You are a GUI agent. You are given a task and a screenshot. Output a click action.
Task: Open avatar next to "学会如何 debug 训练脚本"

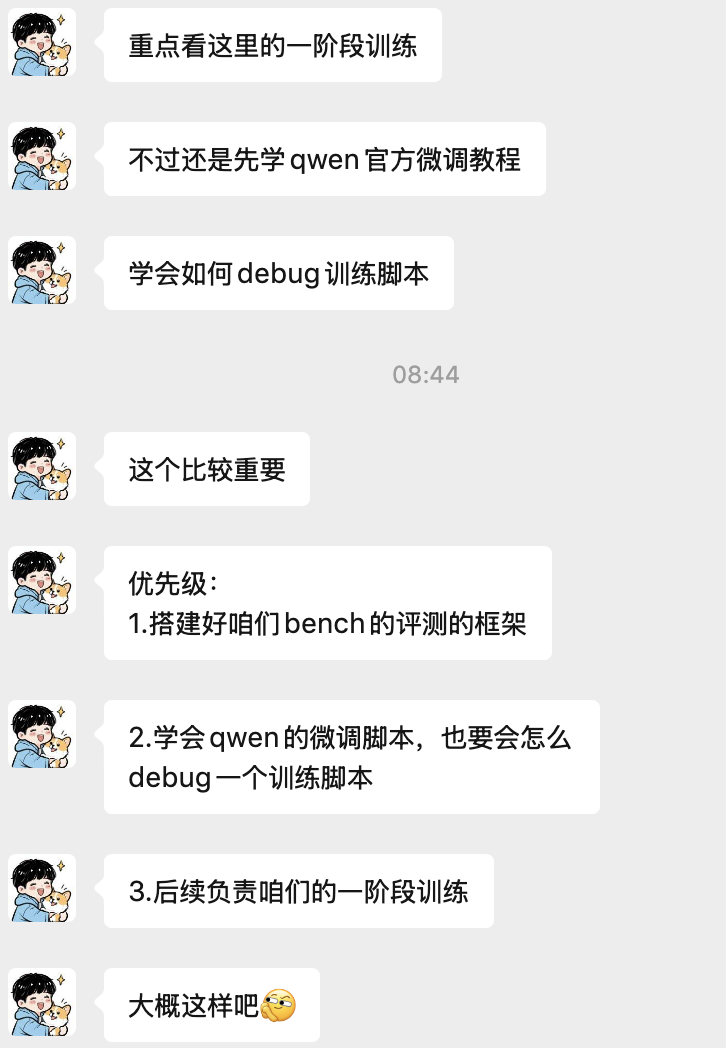(42, 271)
